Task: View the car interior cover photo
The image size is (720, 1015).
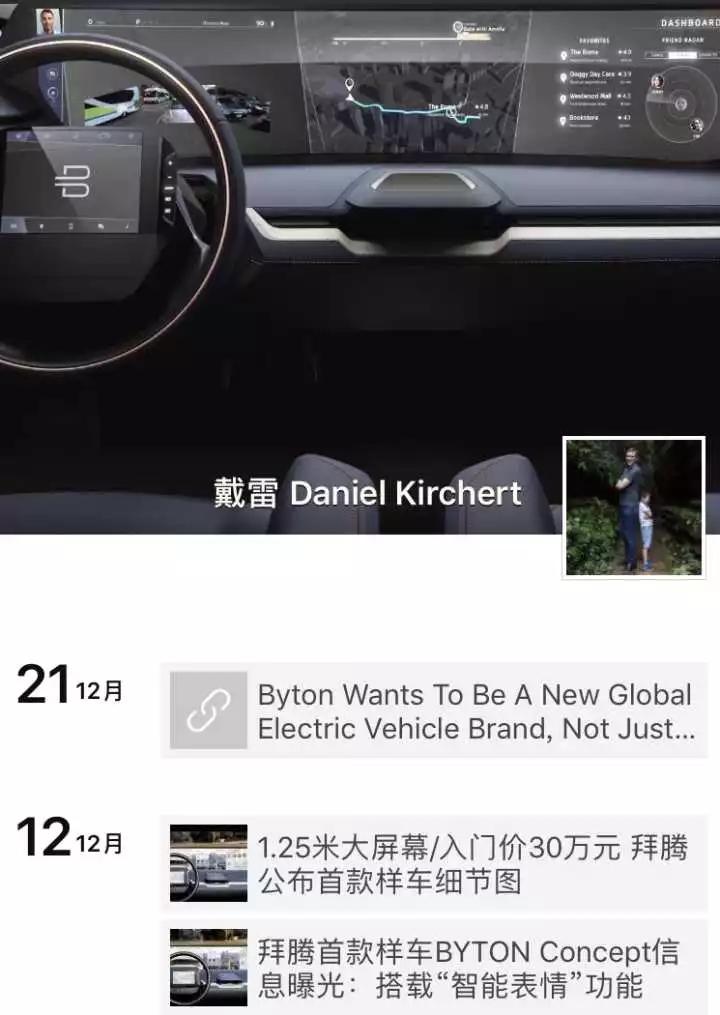Action: point(360,250)
